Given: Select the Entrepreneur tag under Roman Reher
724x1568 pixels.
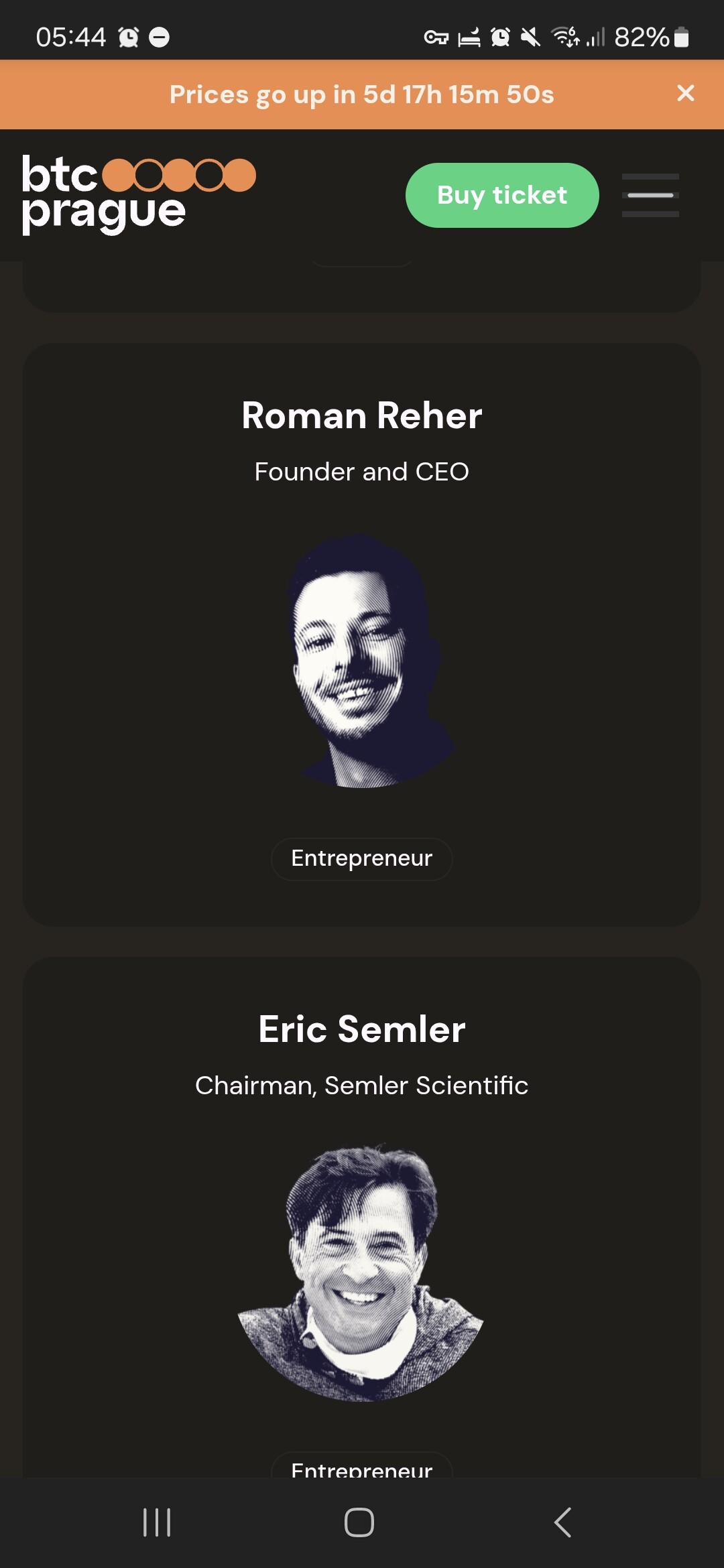Looking at the screenshot, I should coord(362,858).
